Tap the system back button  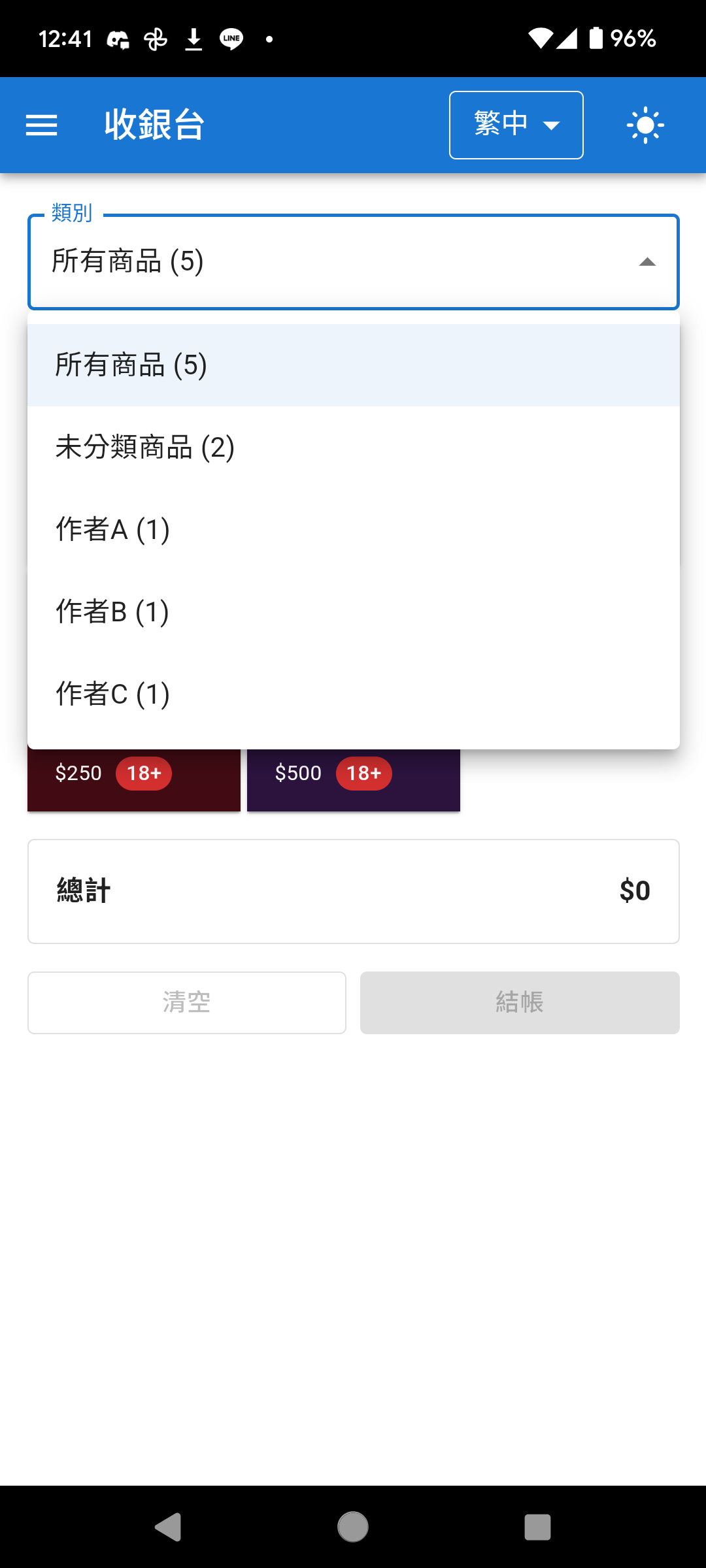[x=168, y=1527]
